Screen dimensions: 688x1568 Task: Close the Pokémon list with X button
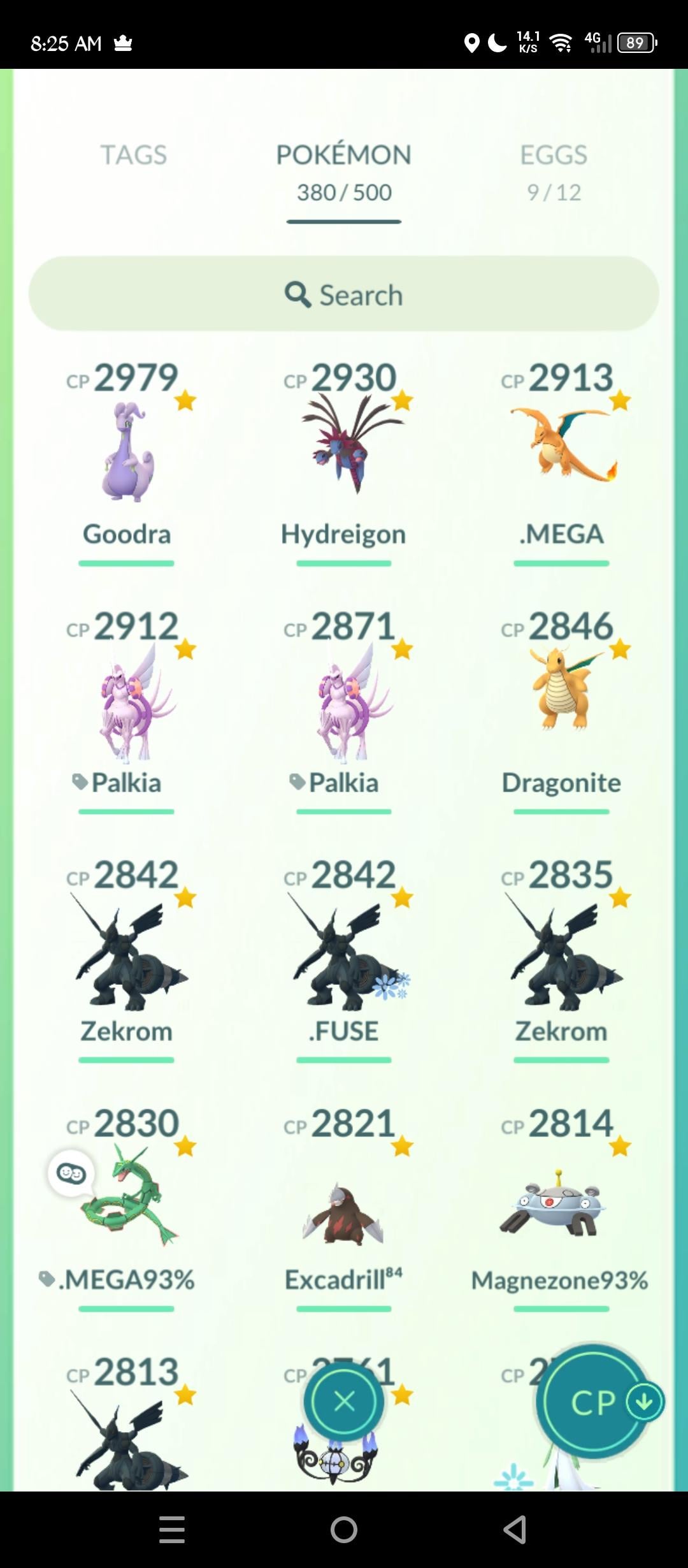344,1402
